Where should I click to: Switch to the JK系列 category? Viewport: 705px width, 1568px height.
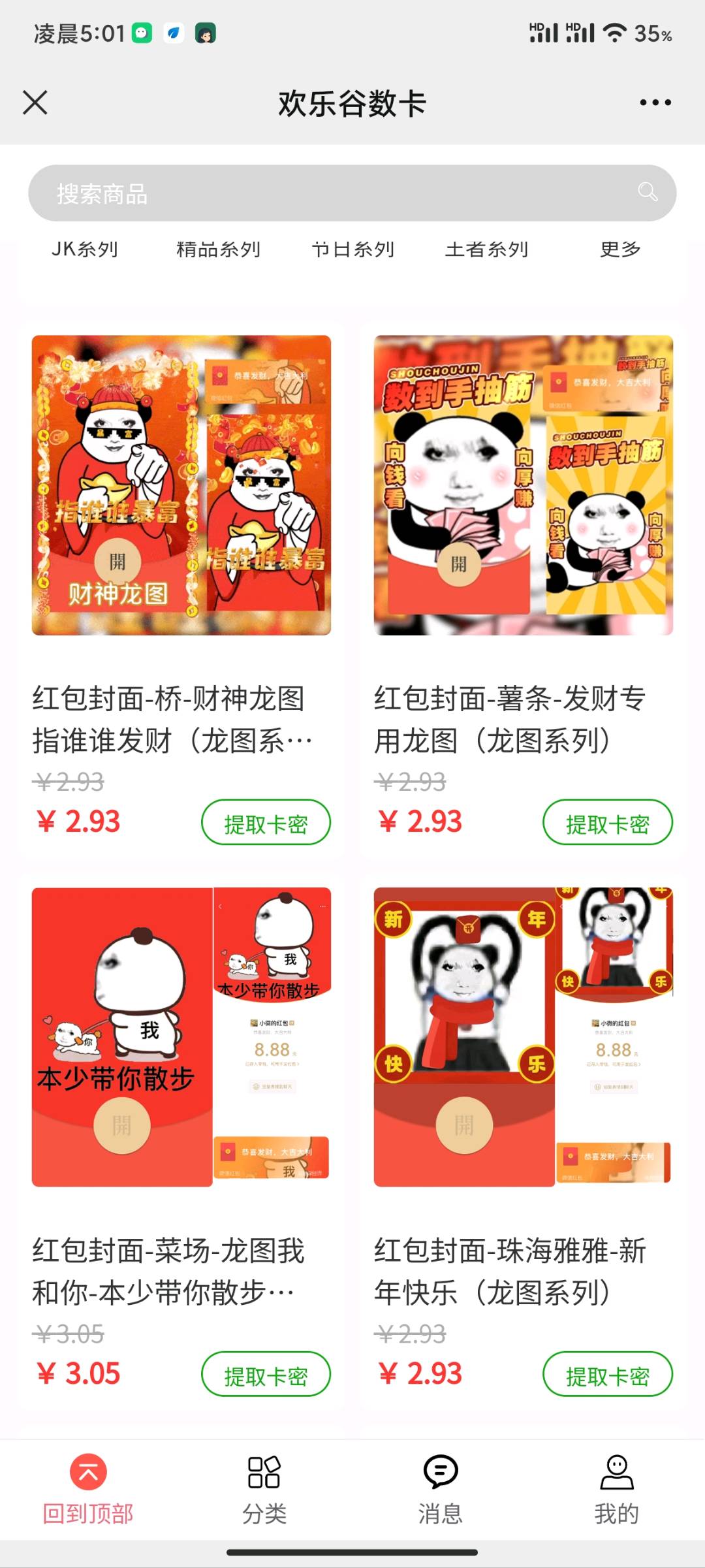tap(85, 249)
